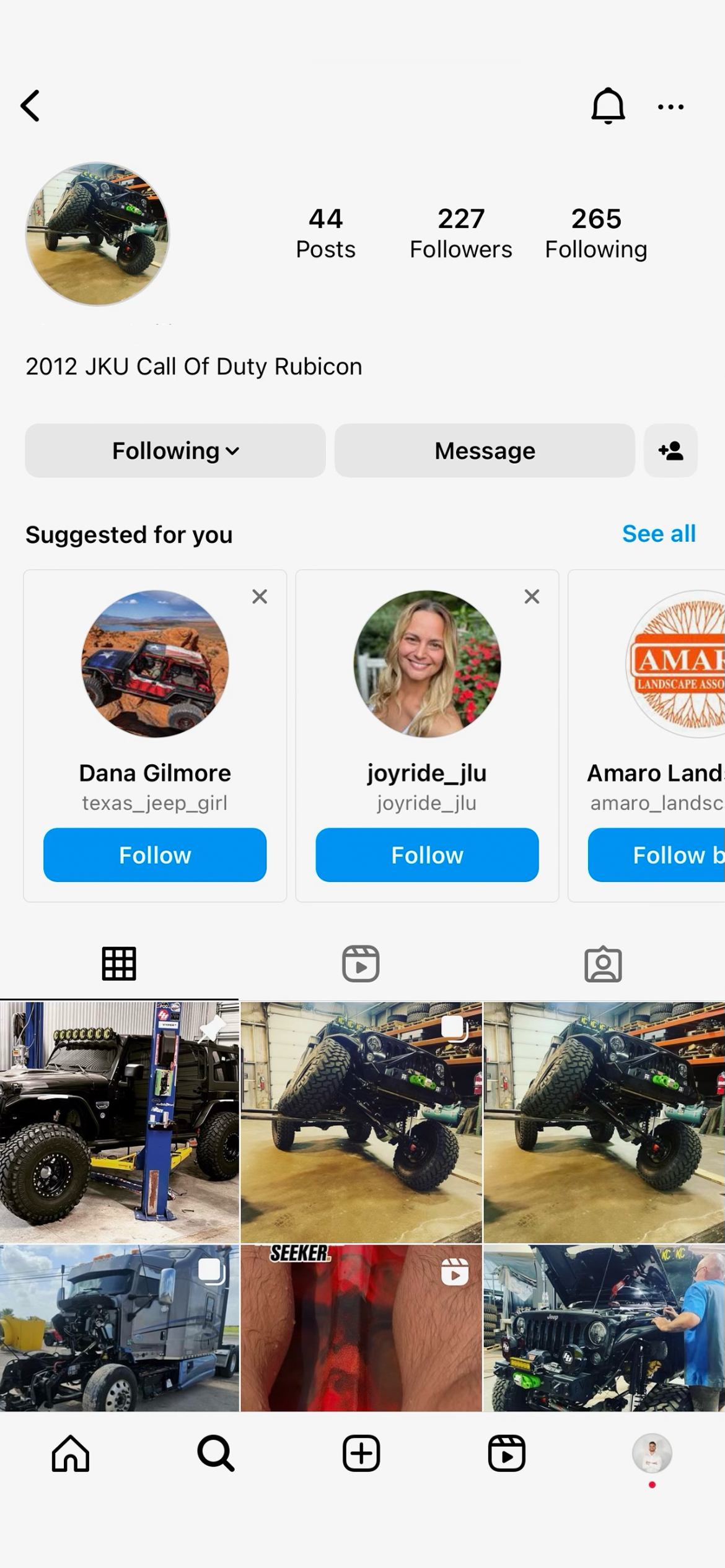Screen dimensions: 725x1568
Task: Dismiss the joyride_jlu suggestion
Action: click(x=532, y=596)
